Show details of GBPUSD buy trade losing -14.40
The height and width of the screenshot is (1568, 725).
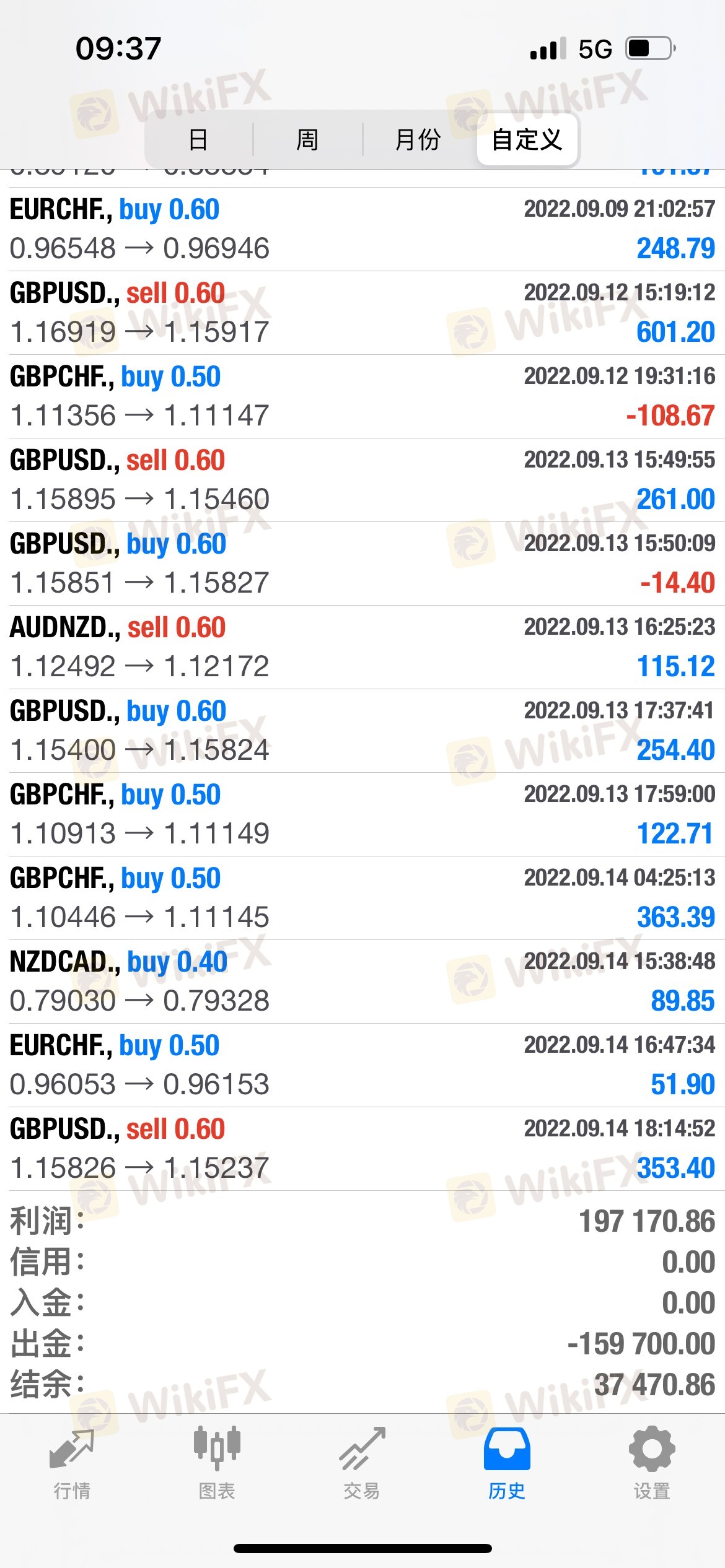point(362,564)
